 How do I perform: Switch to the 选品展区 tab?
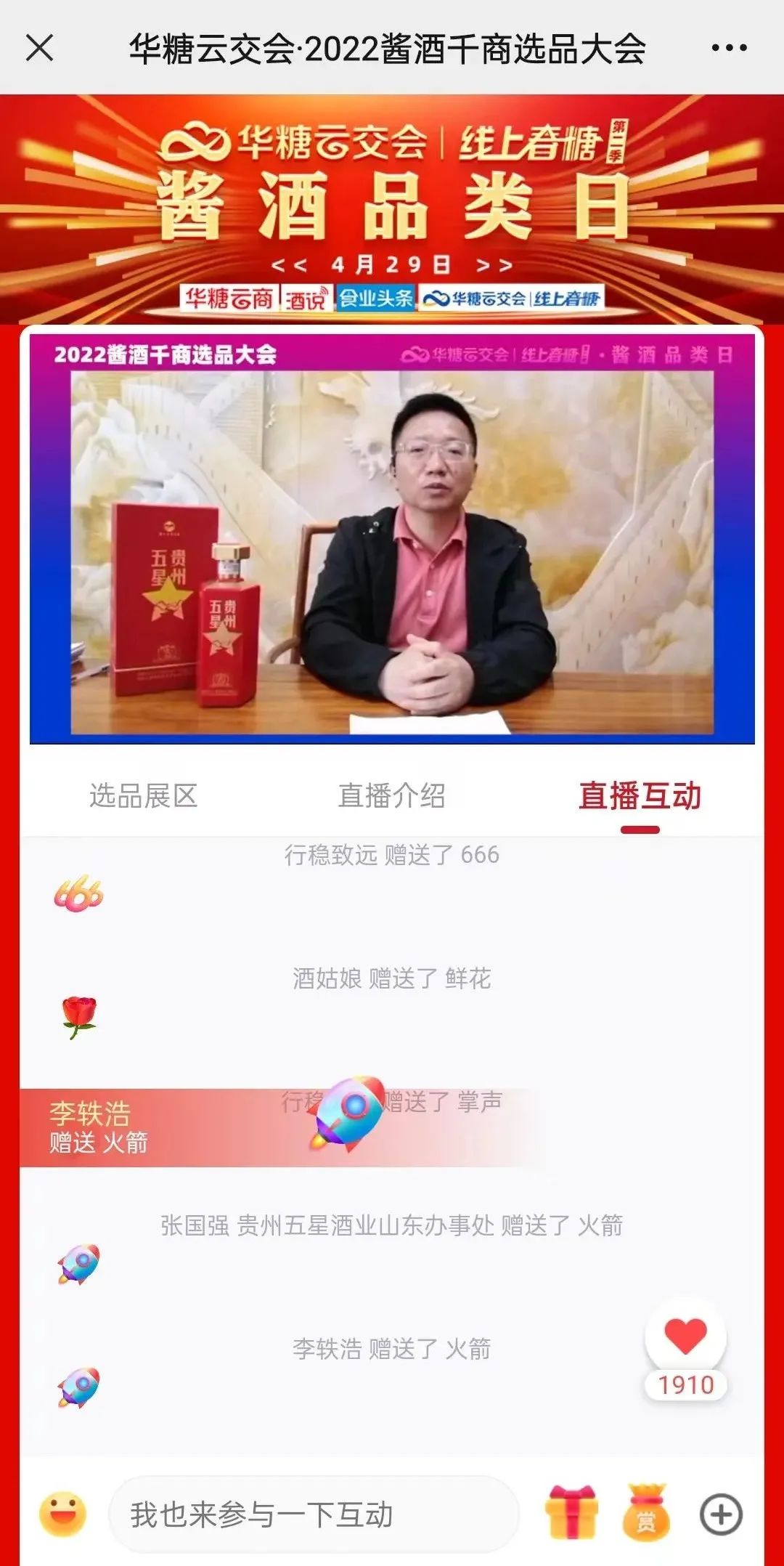pos(144,796)
